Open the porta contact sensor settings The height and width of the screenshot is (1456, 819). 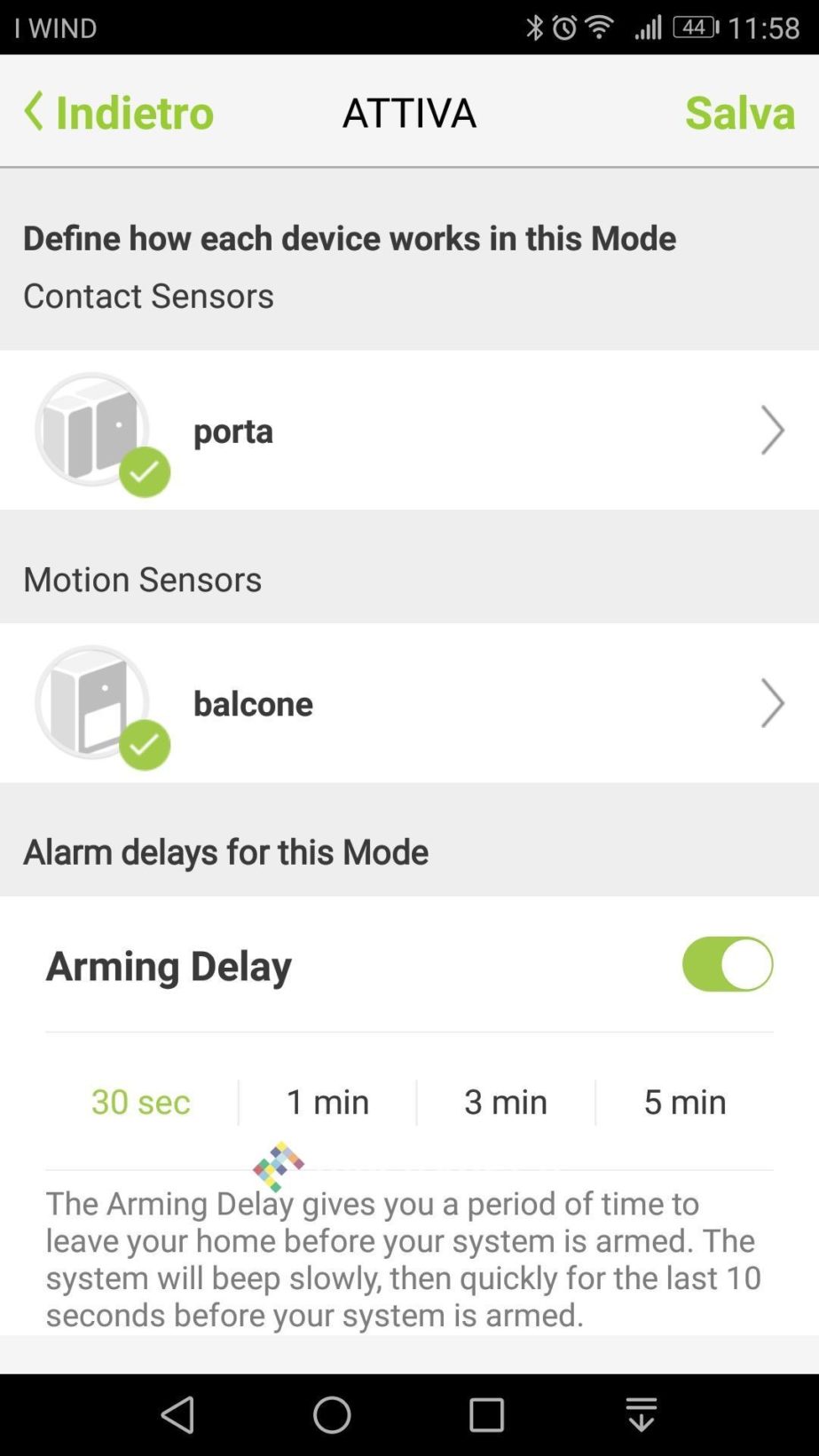click(x=408, y=431)
